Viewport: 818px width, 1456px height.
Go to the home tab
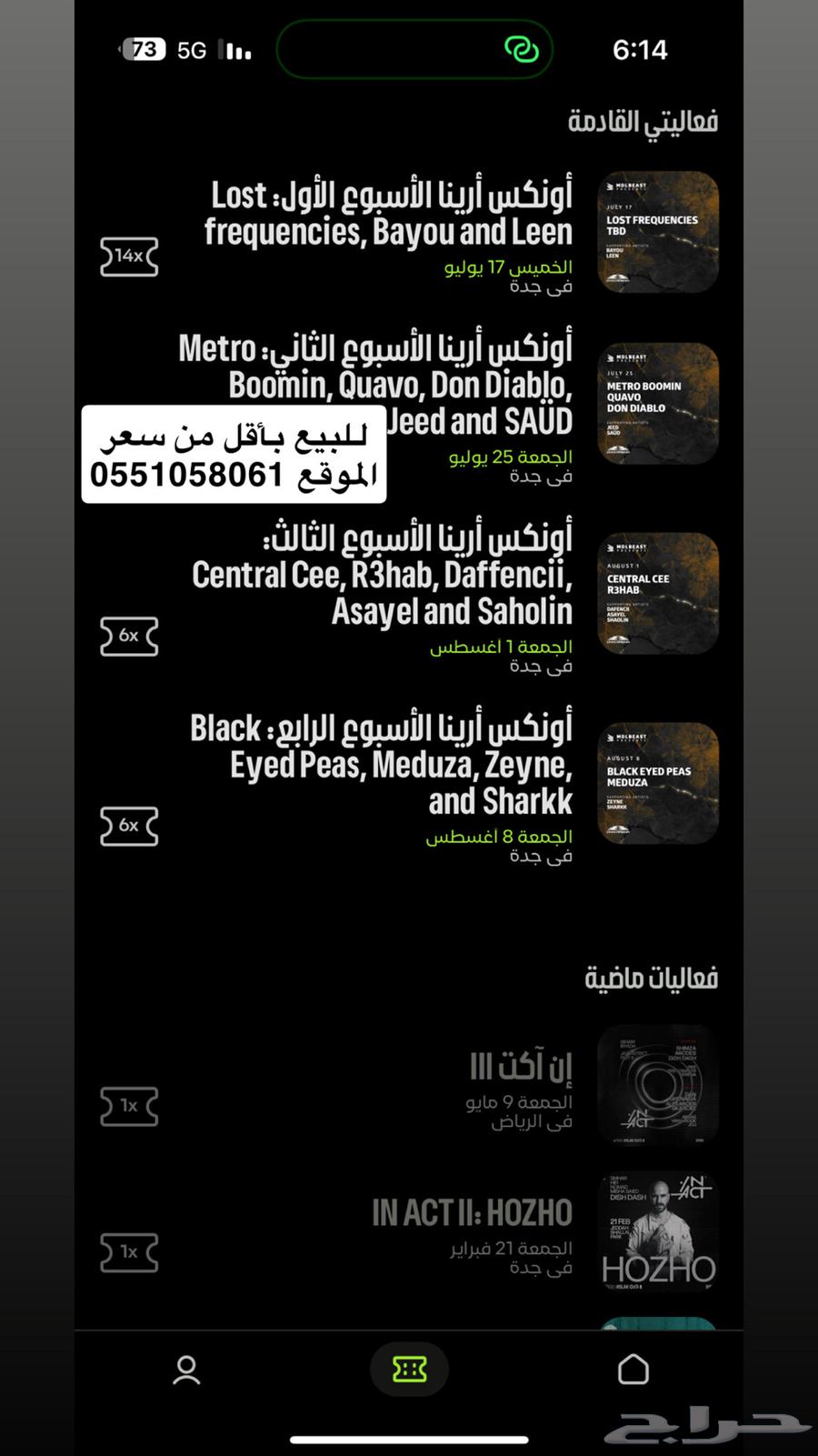click(633, 1370)
